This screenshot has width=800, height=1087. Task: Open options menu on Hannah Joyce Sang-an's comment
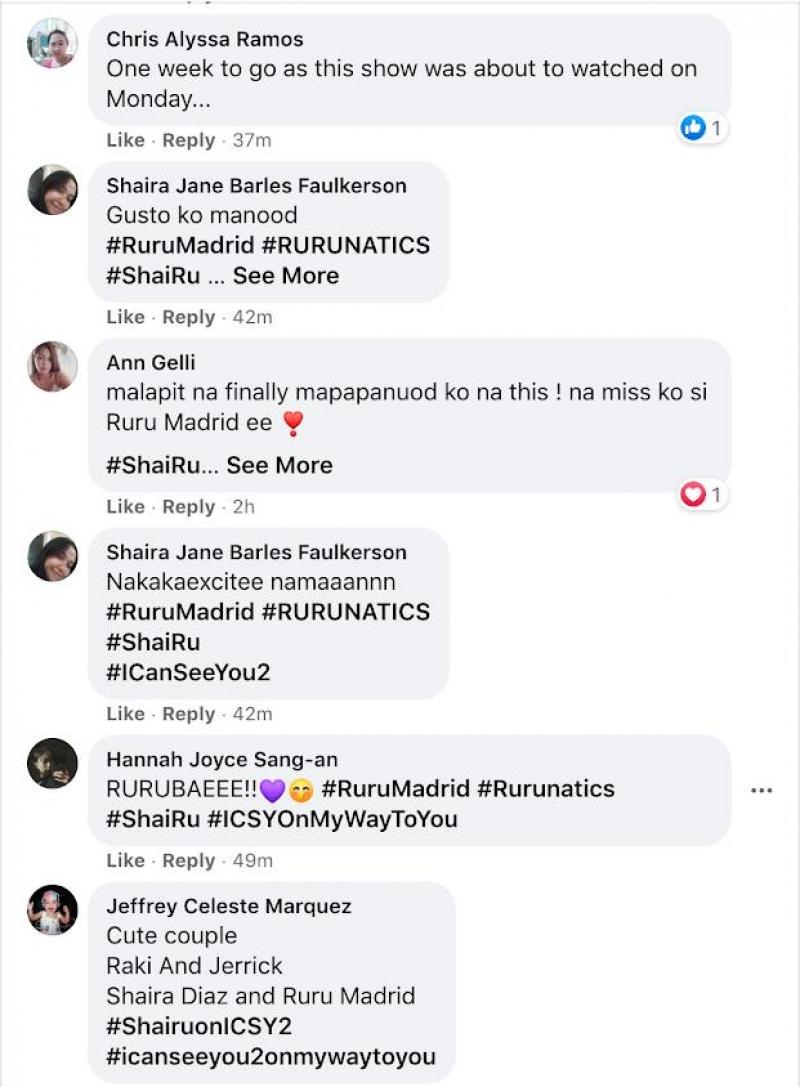click(761, 790)
